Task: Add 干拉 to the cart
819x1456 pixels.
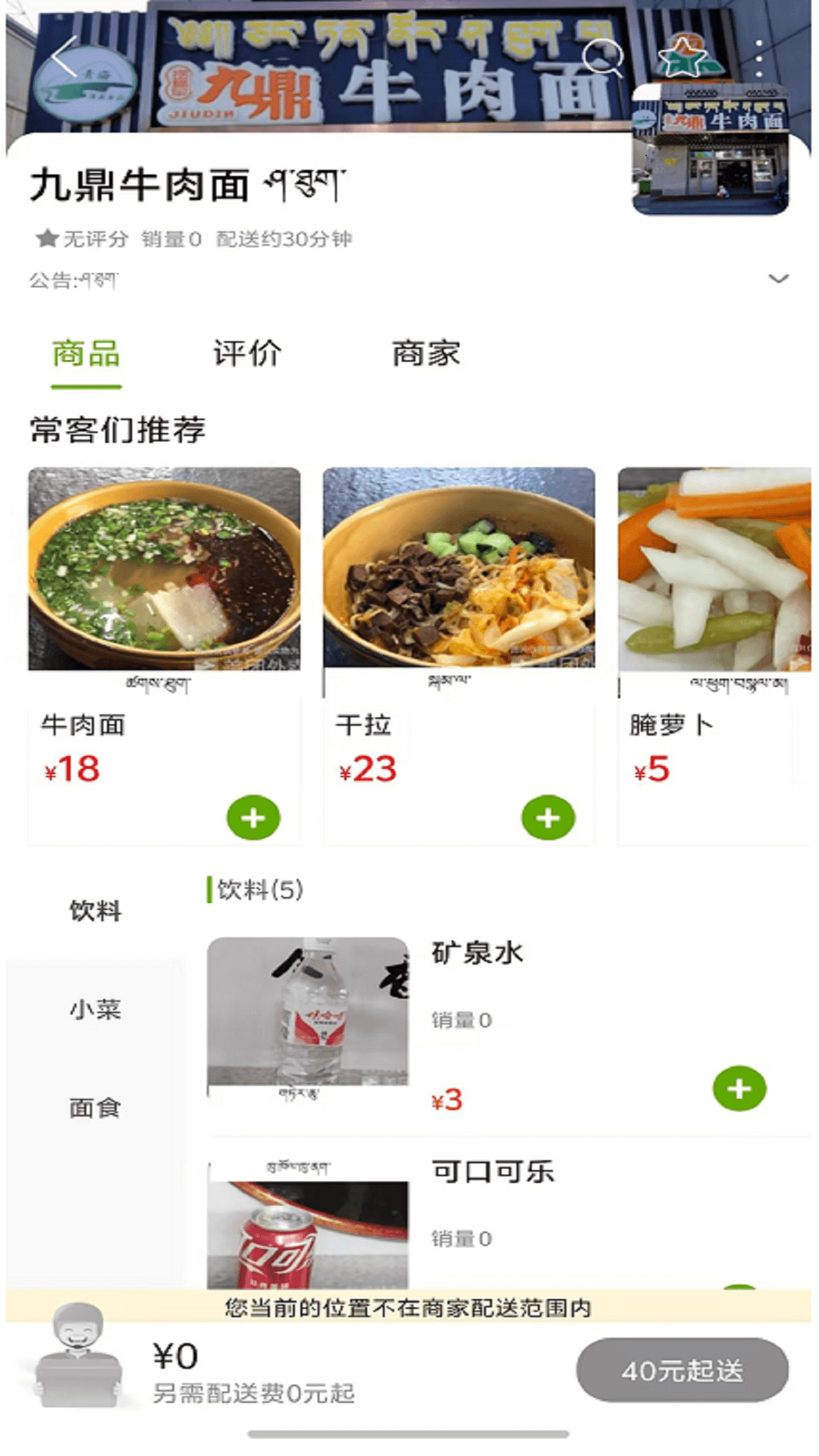Action: pyautogui.click(x=548, y=817)
